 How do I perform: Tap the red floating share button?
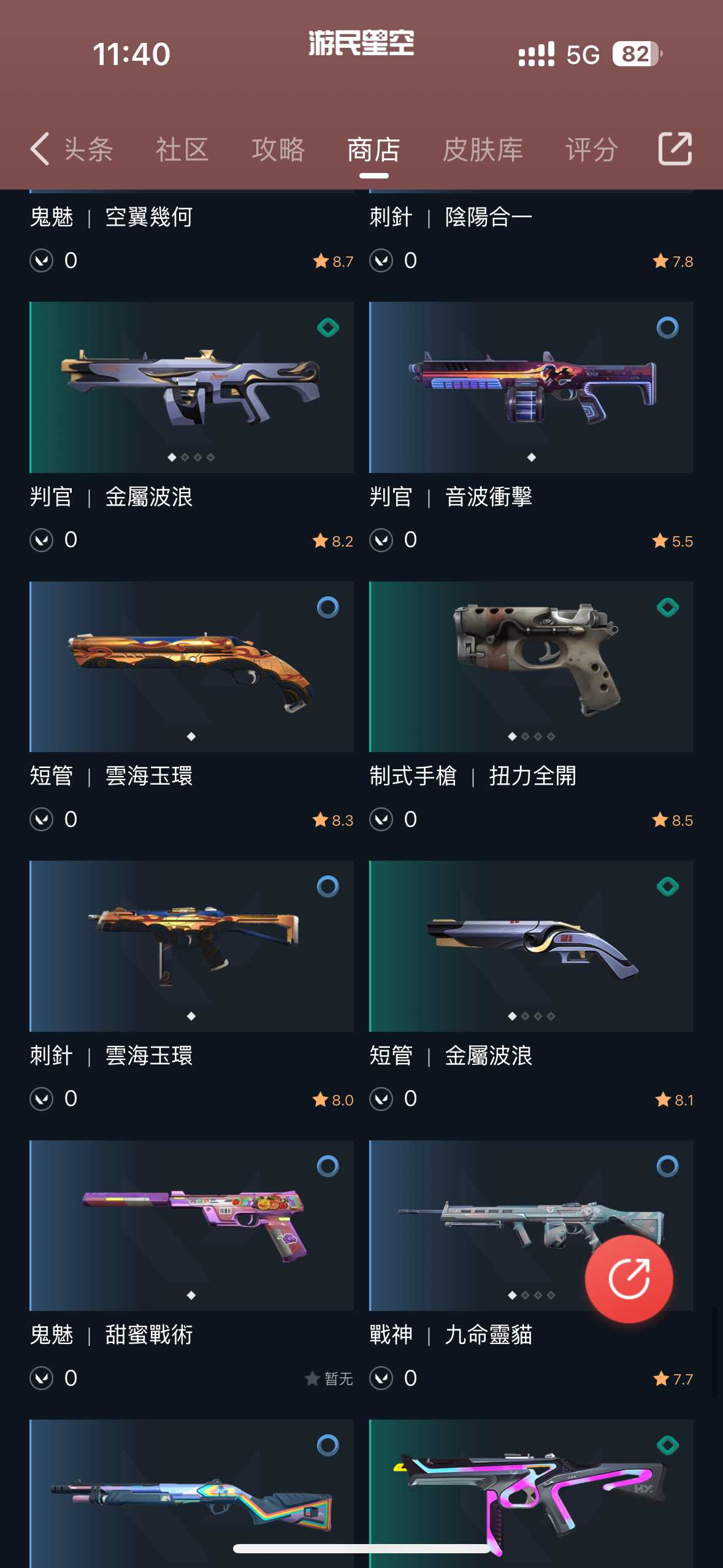pos(629,1279)
